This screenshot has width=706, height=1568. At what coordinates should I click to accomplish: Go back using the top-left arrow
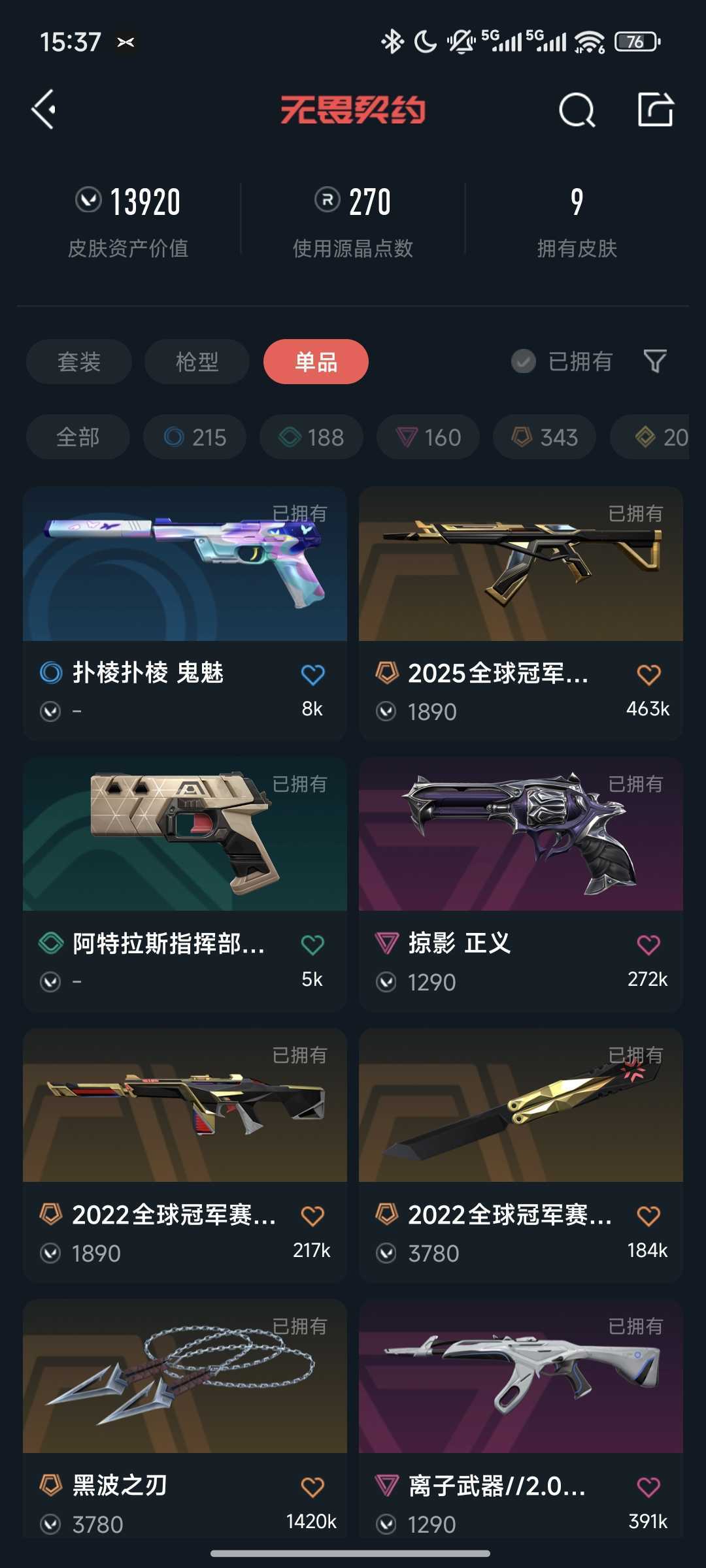[44, 109]
